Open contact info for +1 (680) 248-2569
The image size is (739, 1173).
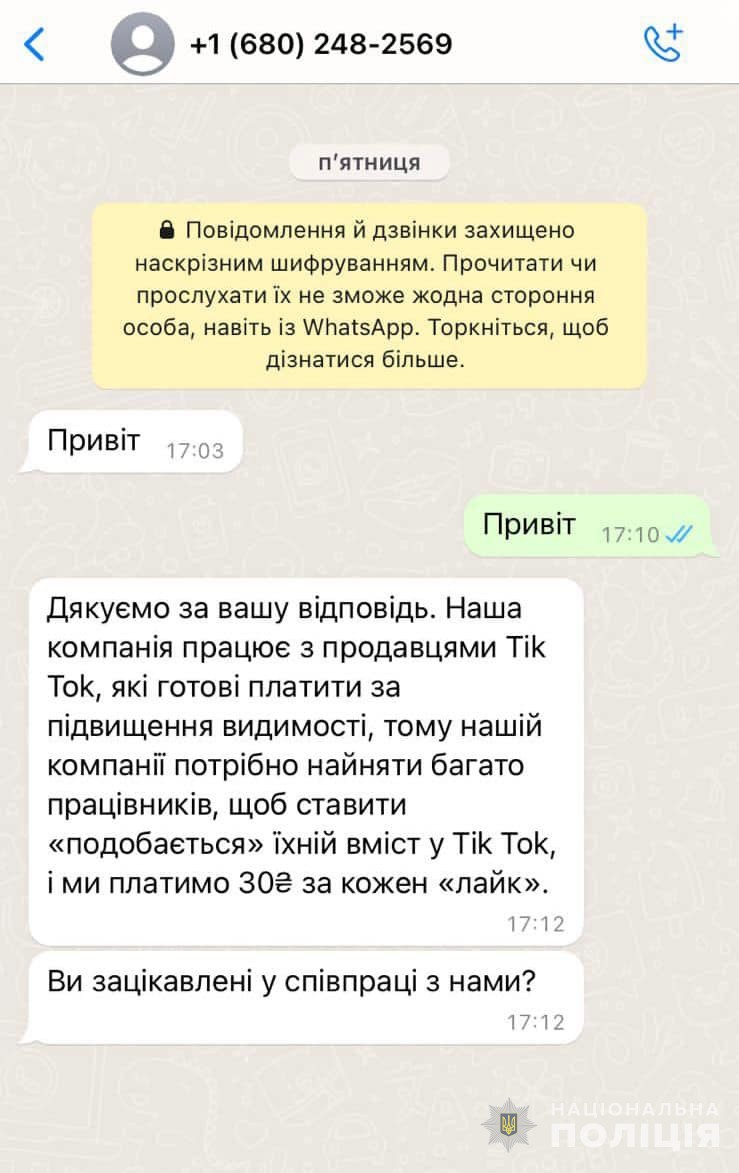click(320, 44)
